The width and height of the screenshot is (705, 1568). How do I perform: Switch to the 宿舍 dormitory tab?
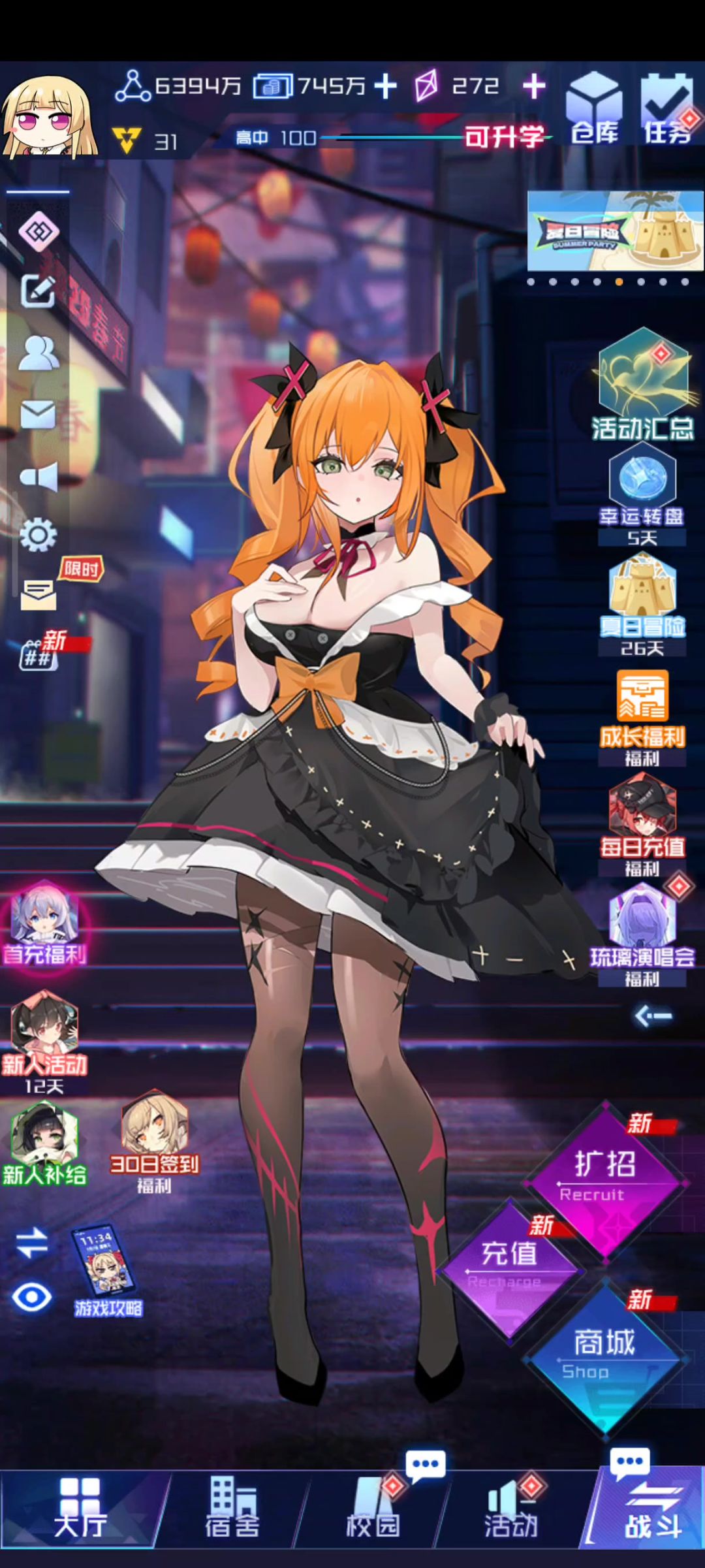[232, 1507]
